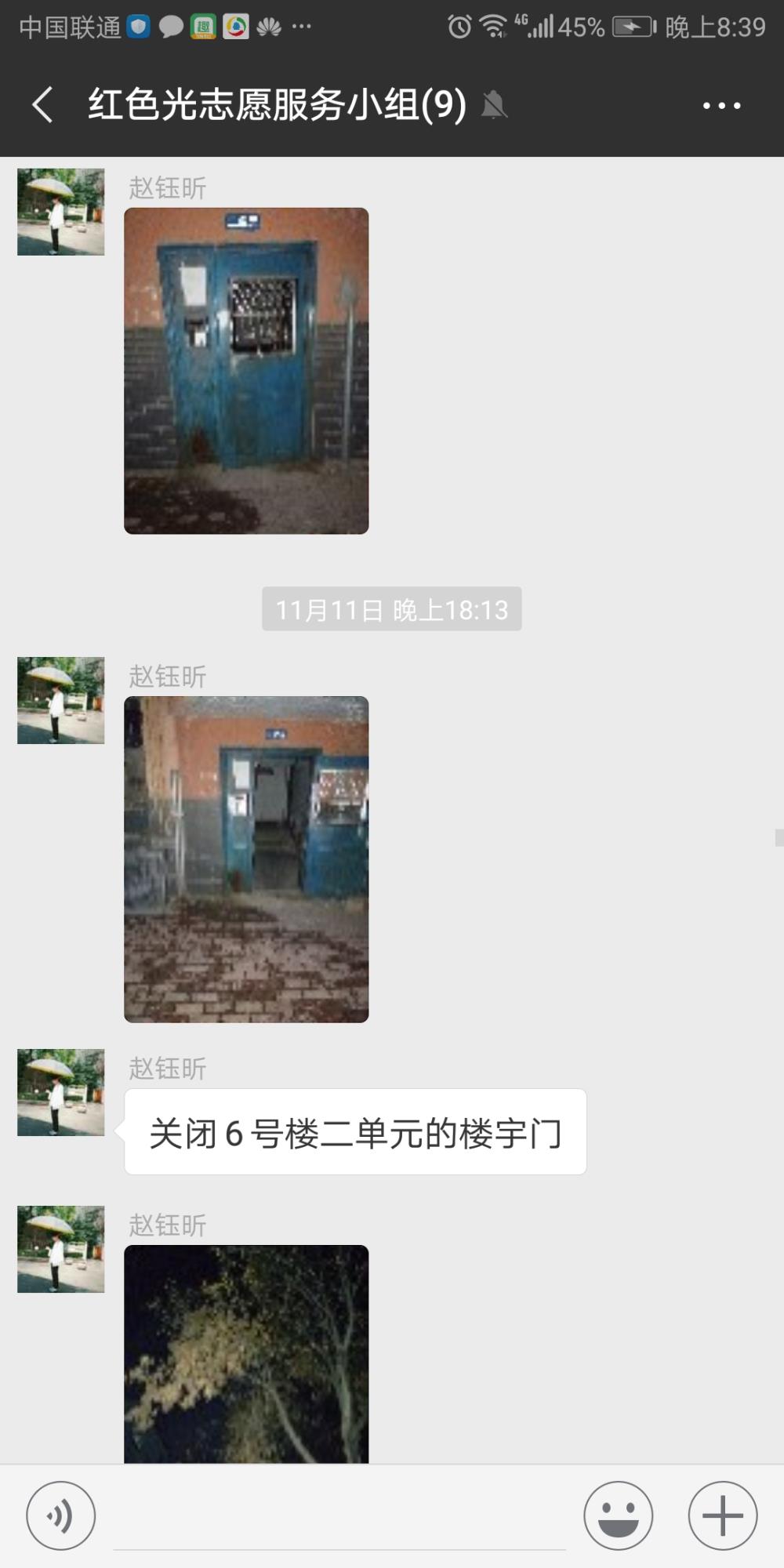This screenshot has height=1568, width=784.
Task: Open the closed blue door photo
Action: coord(246,371)
